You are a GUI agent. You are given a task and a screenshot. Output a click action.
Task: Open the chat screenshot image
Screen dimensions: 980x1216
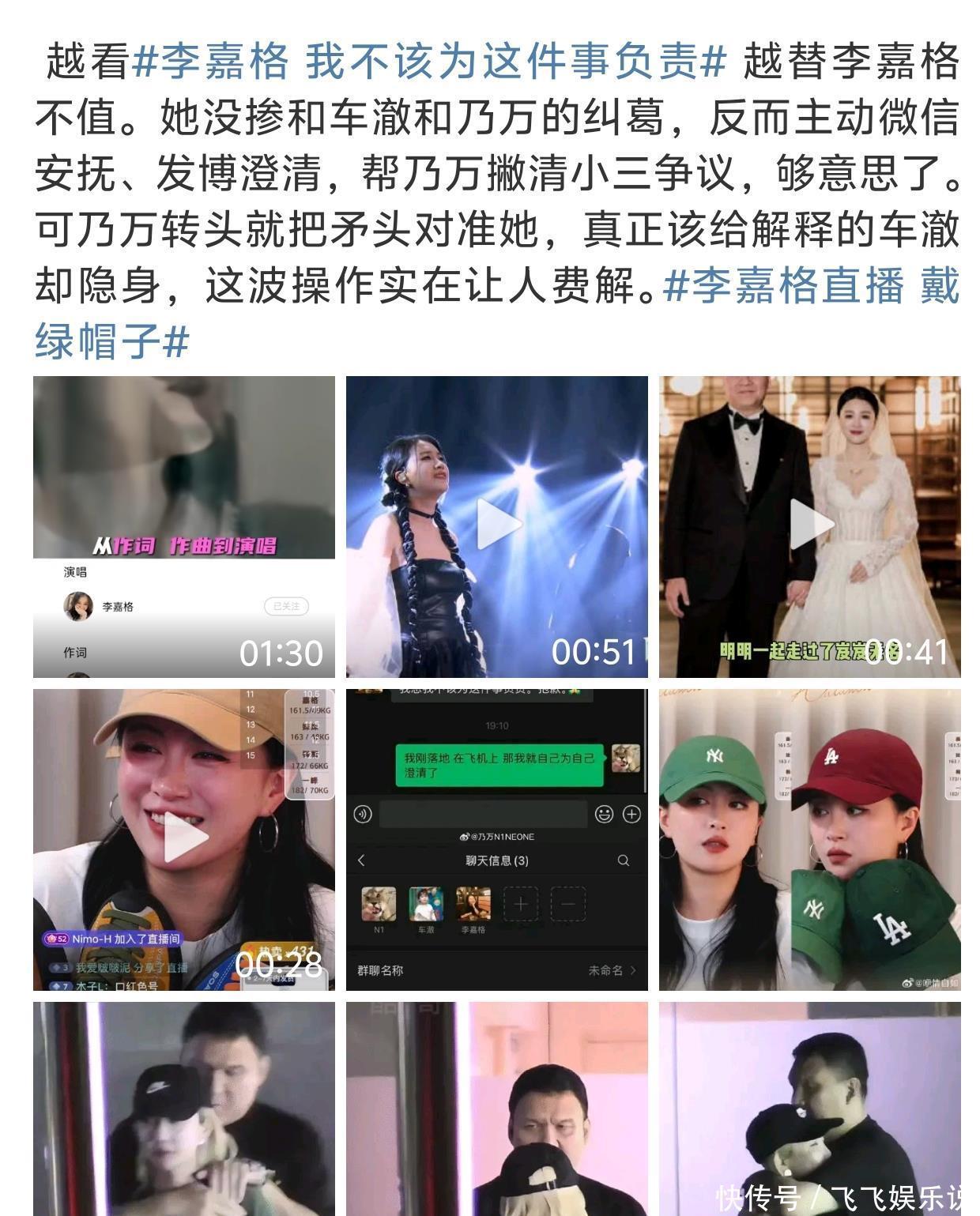coord(497,839)
